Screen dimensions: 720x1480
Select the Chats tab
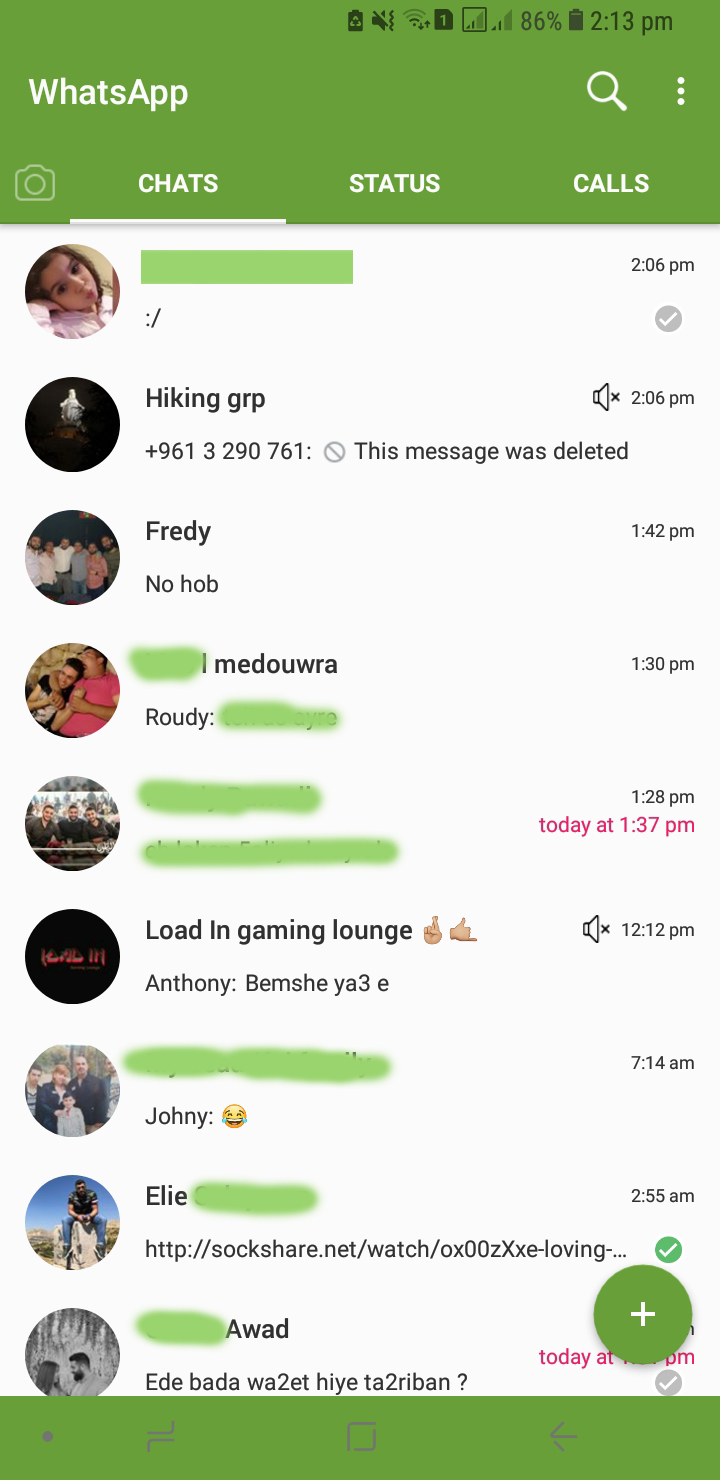[x=178, y=184]
